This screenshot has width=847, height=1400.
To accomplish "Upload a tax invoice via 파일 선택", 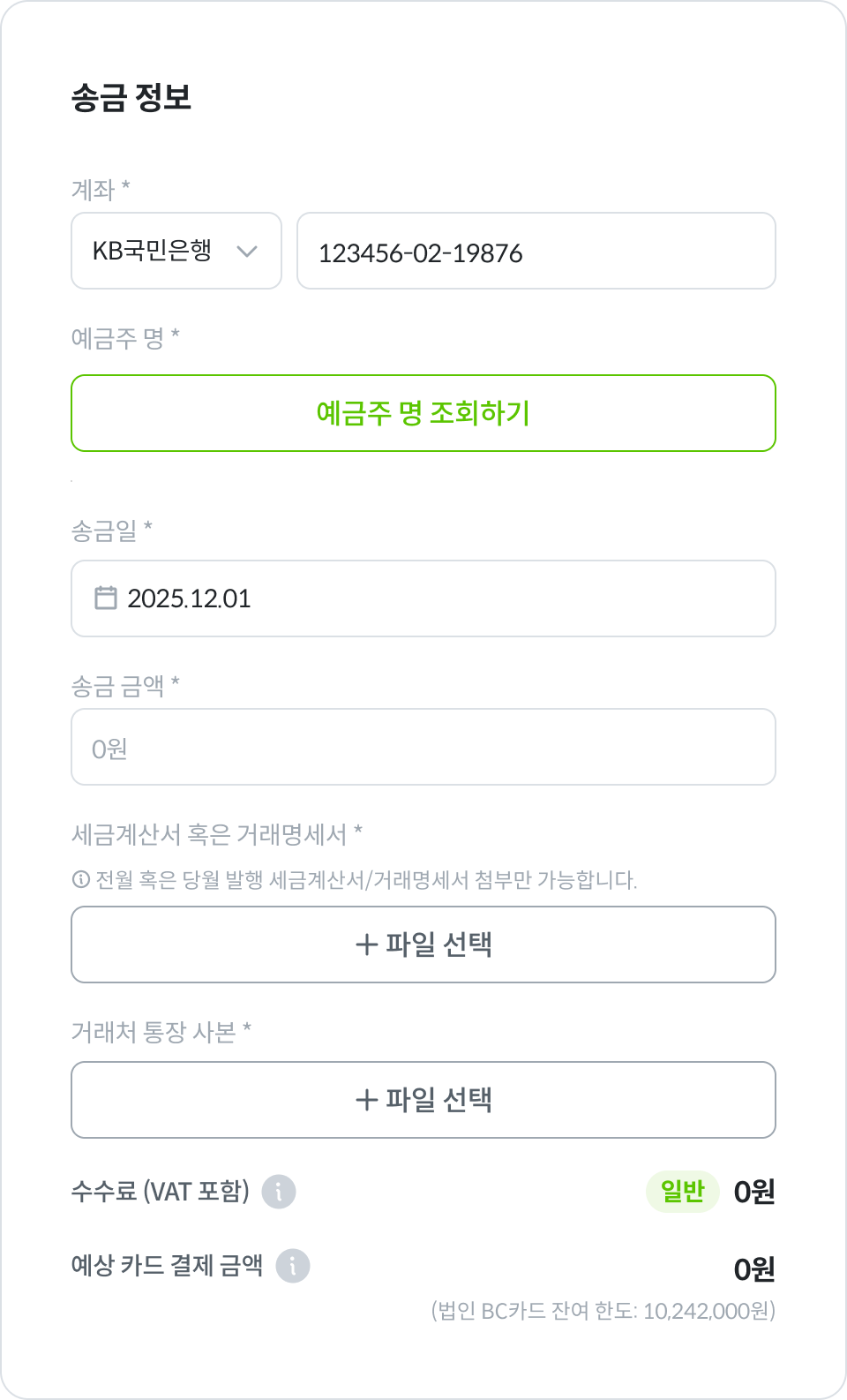I will coord(423,944).
